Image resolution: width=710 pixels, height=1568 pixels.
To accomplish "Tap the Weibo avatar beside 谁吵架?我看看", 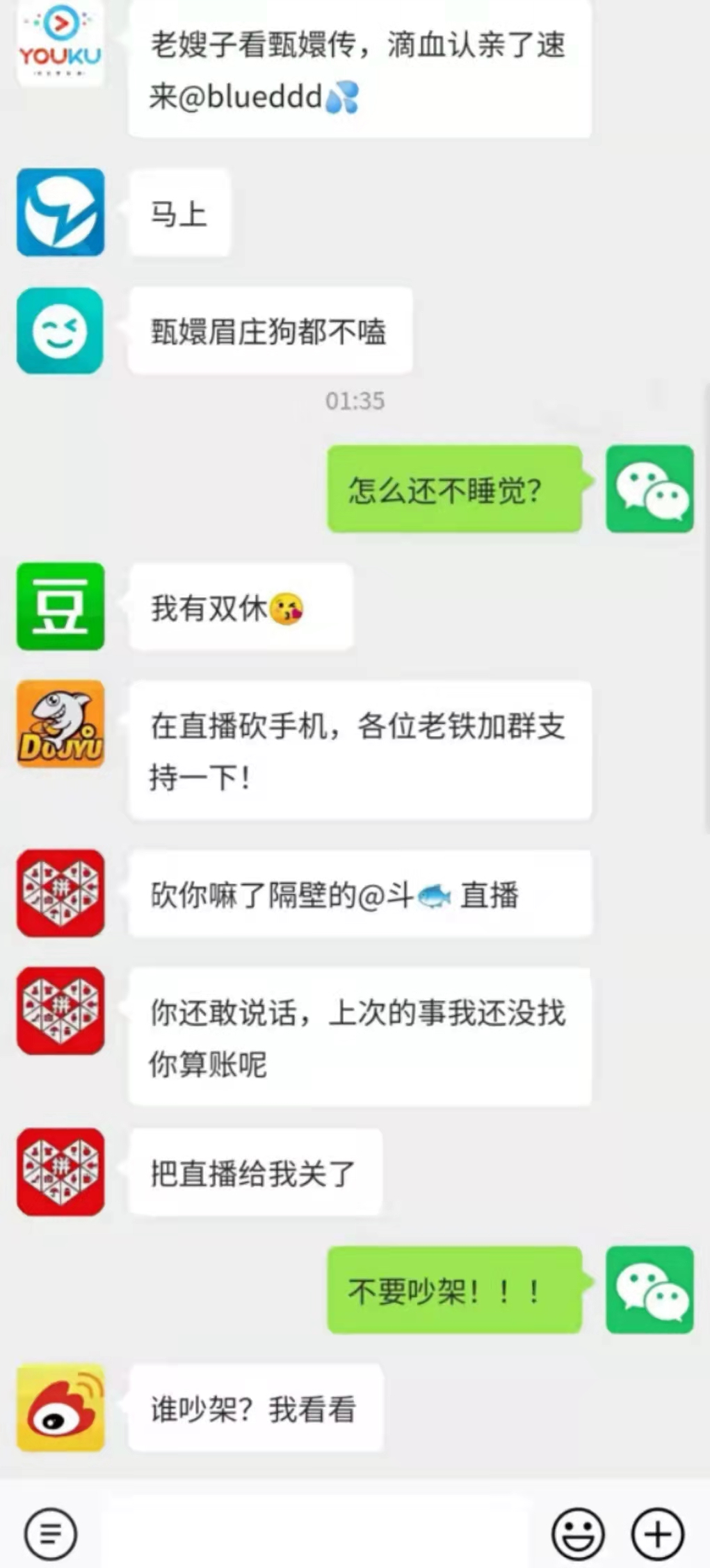I will (60, 1408).
